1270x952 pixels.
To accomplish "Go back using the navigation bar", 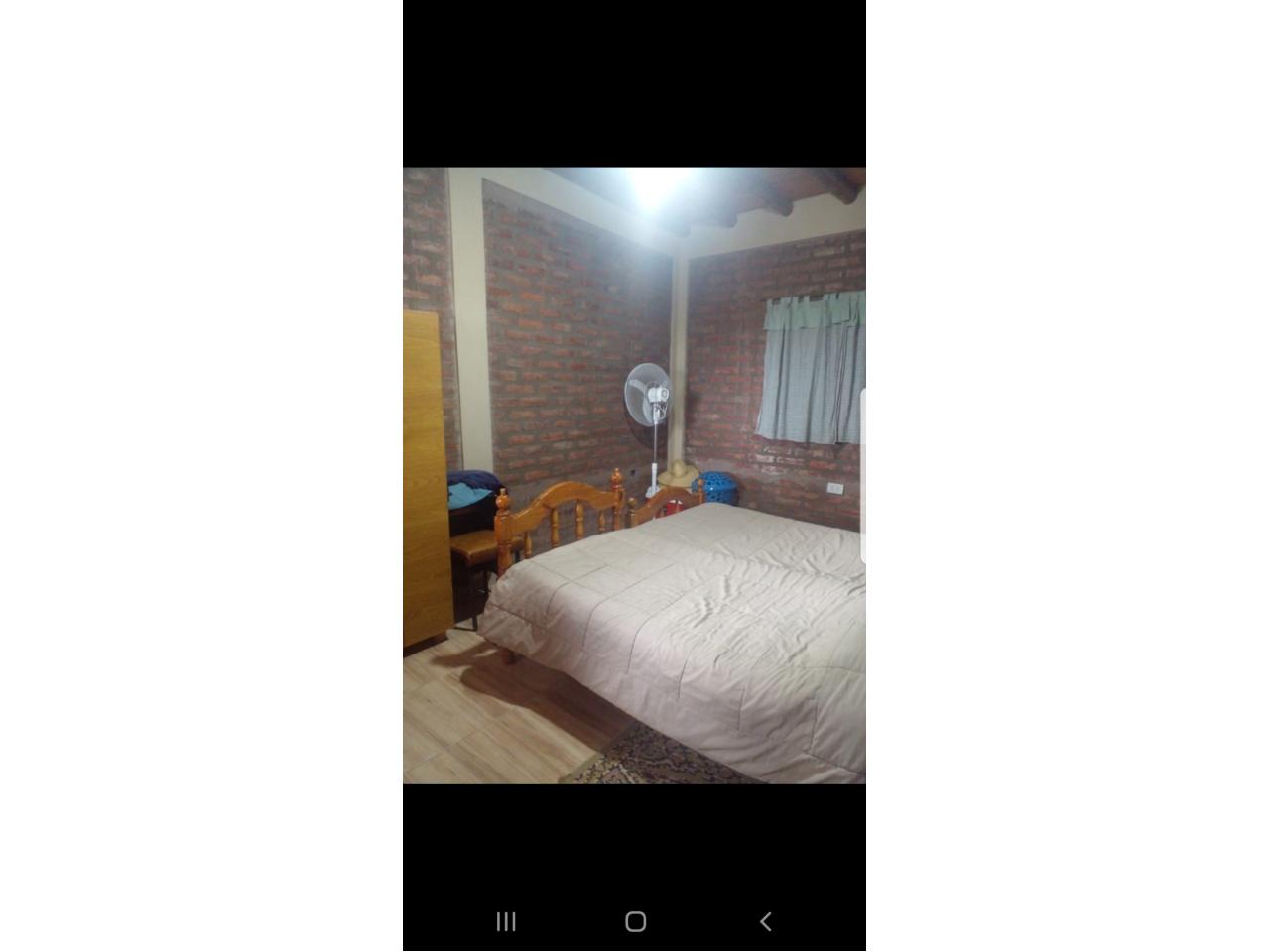I will coord(765,922).
